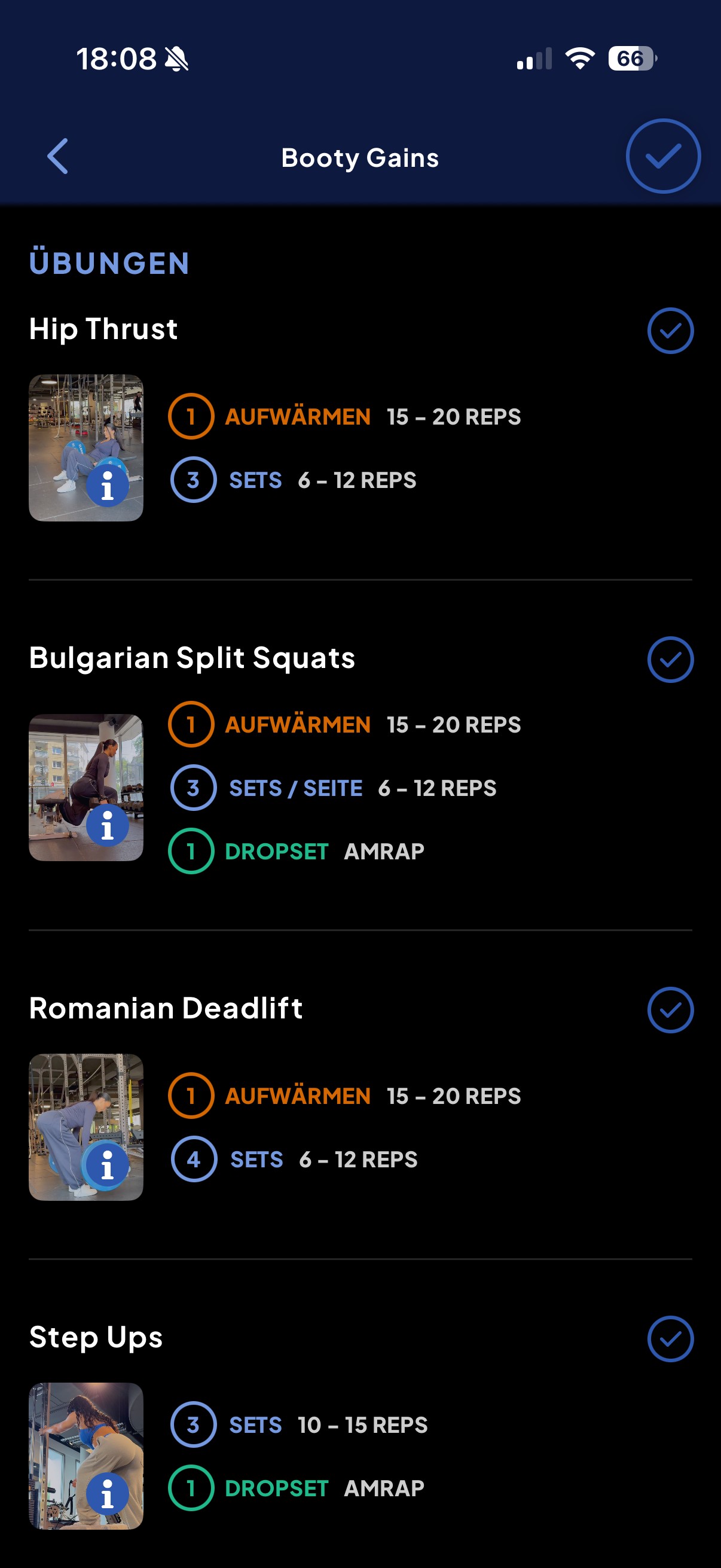
Task: Go back from Booty Gains
Action: coord(58,157)
